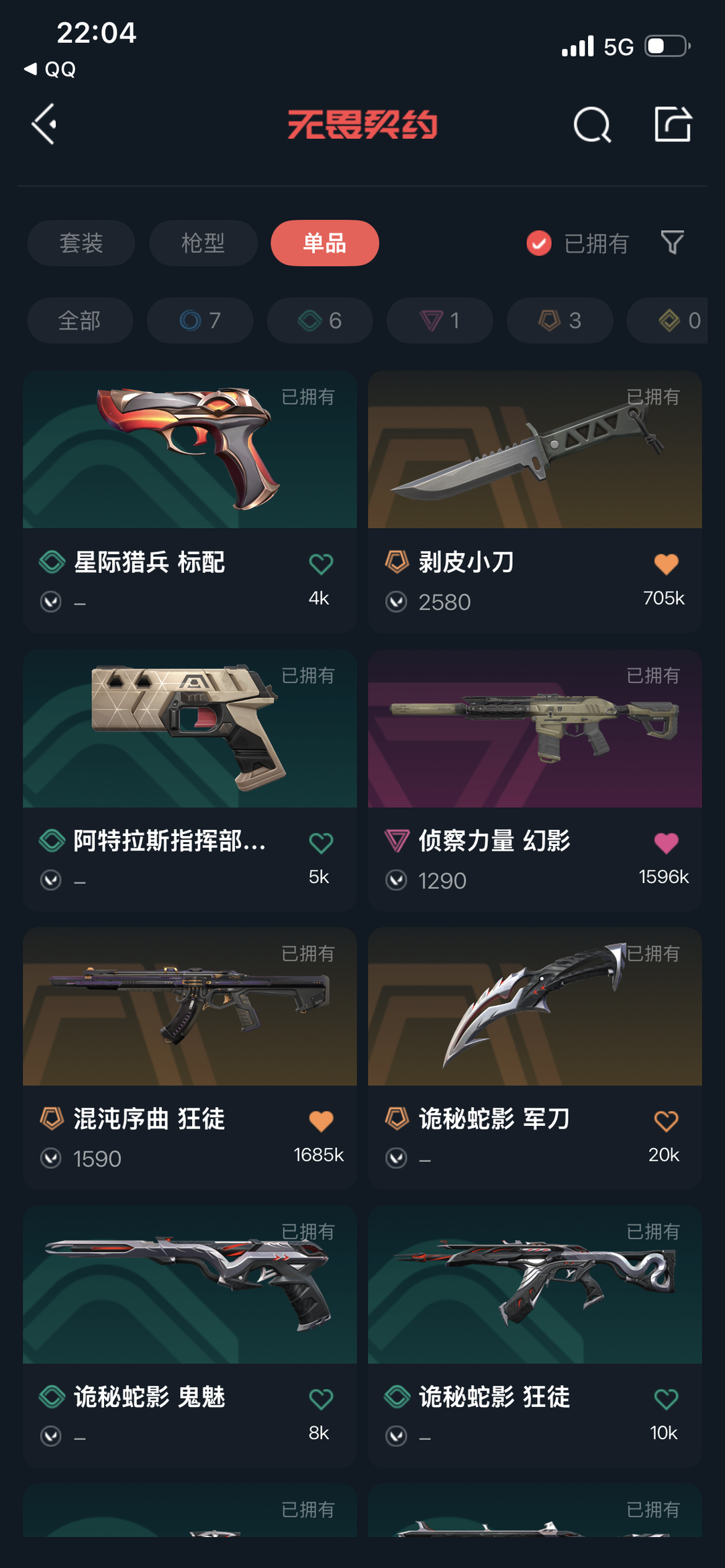
Task: Switch to the 套装 tab
Action: click(81, 243)
